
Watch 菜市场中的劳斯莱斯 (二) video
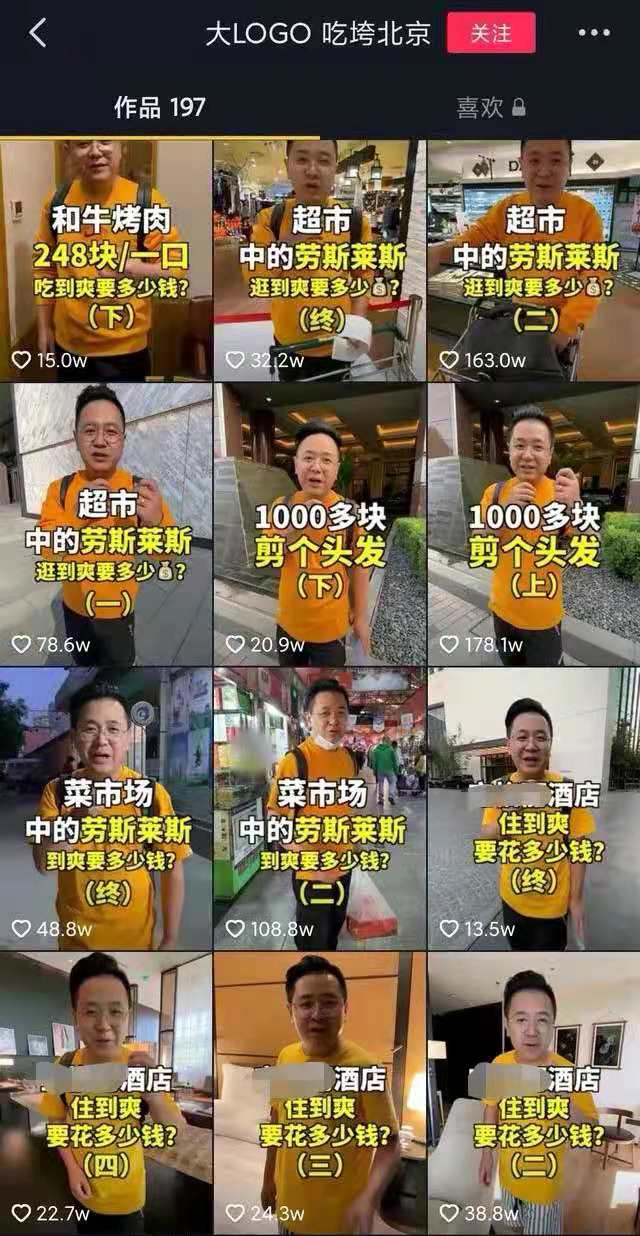(x=320, y=809)
